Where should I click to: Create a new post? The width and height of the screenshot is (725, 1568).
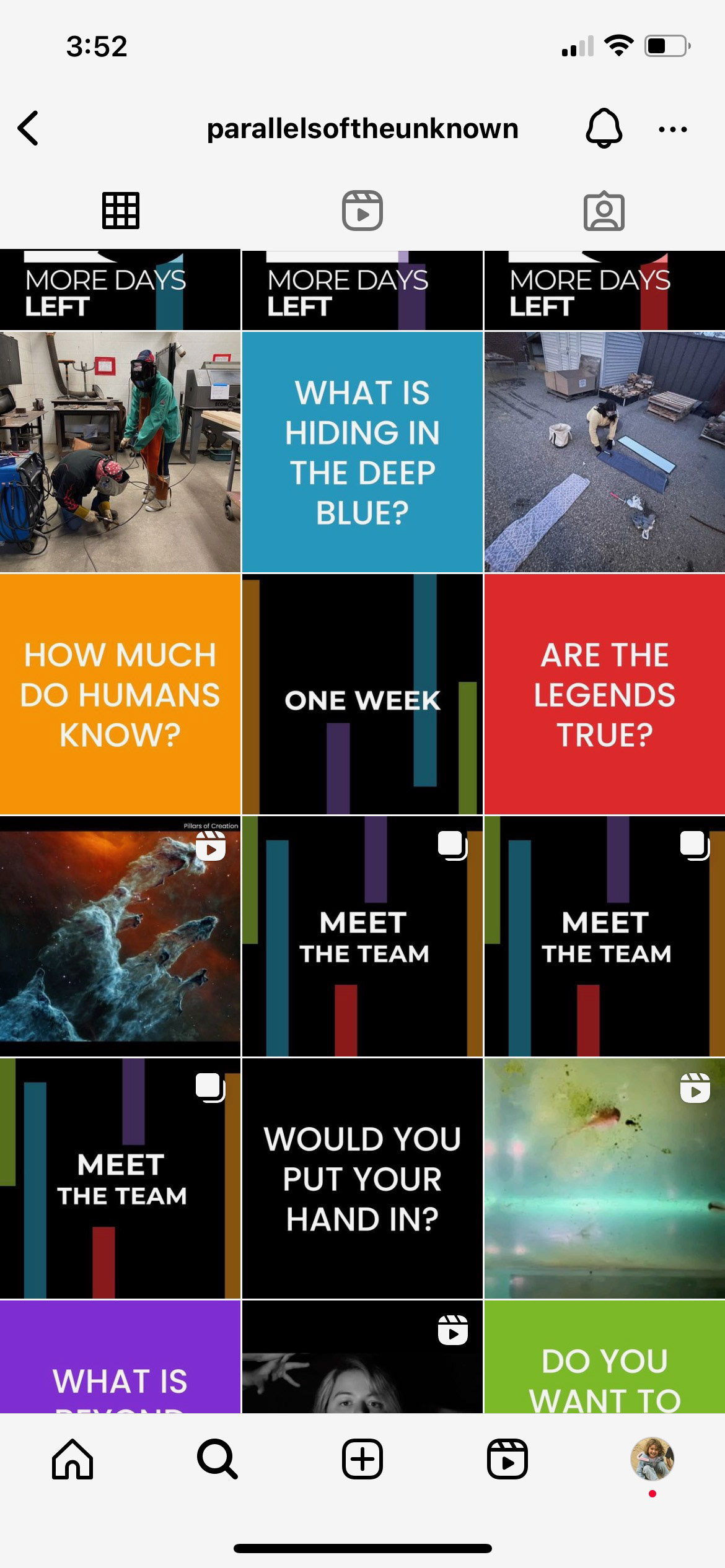(x=362, y=1459)
